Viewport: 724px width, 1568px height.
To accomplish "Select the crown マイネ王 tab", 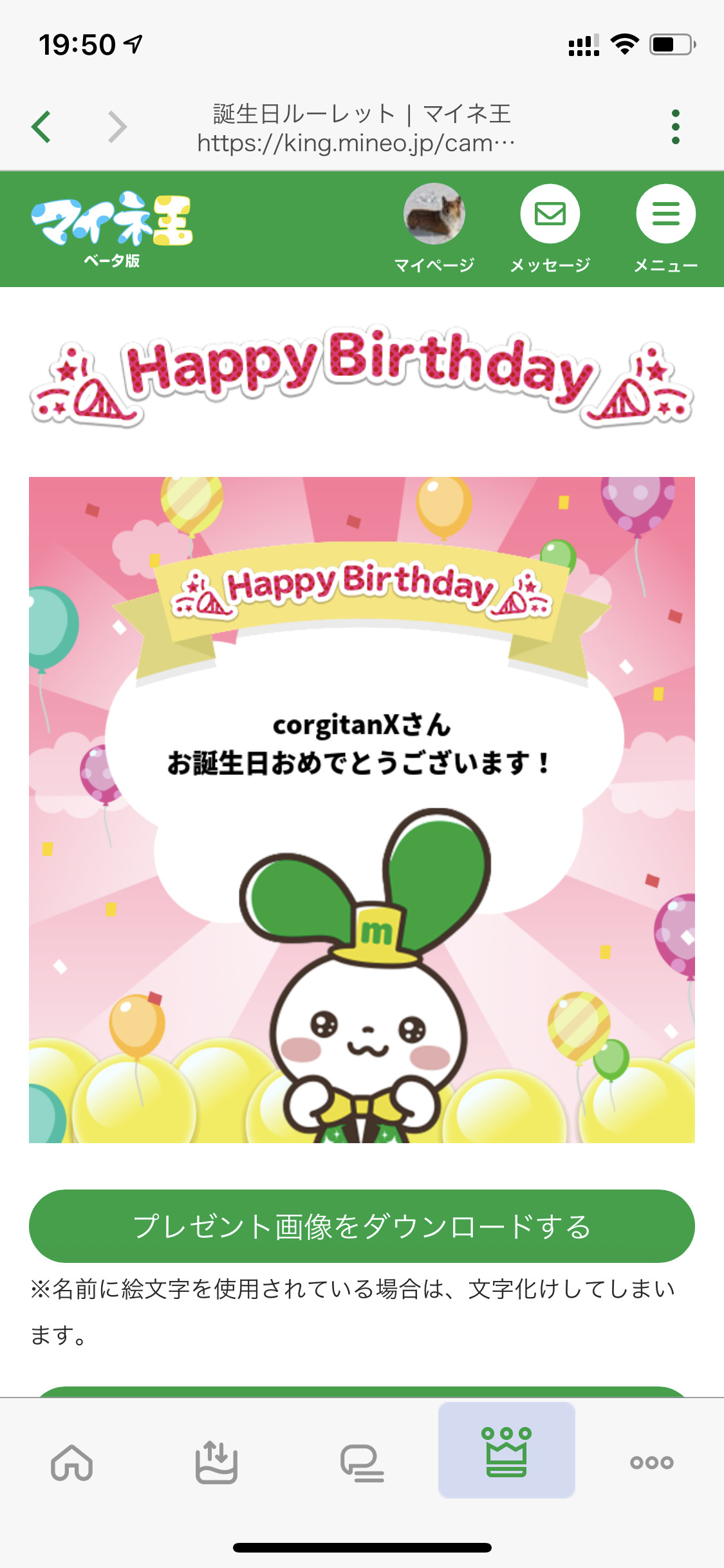I will (506, 1451).
